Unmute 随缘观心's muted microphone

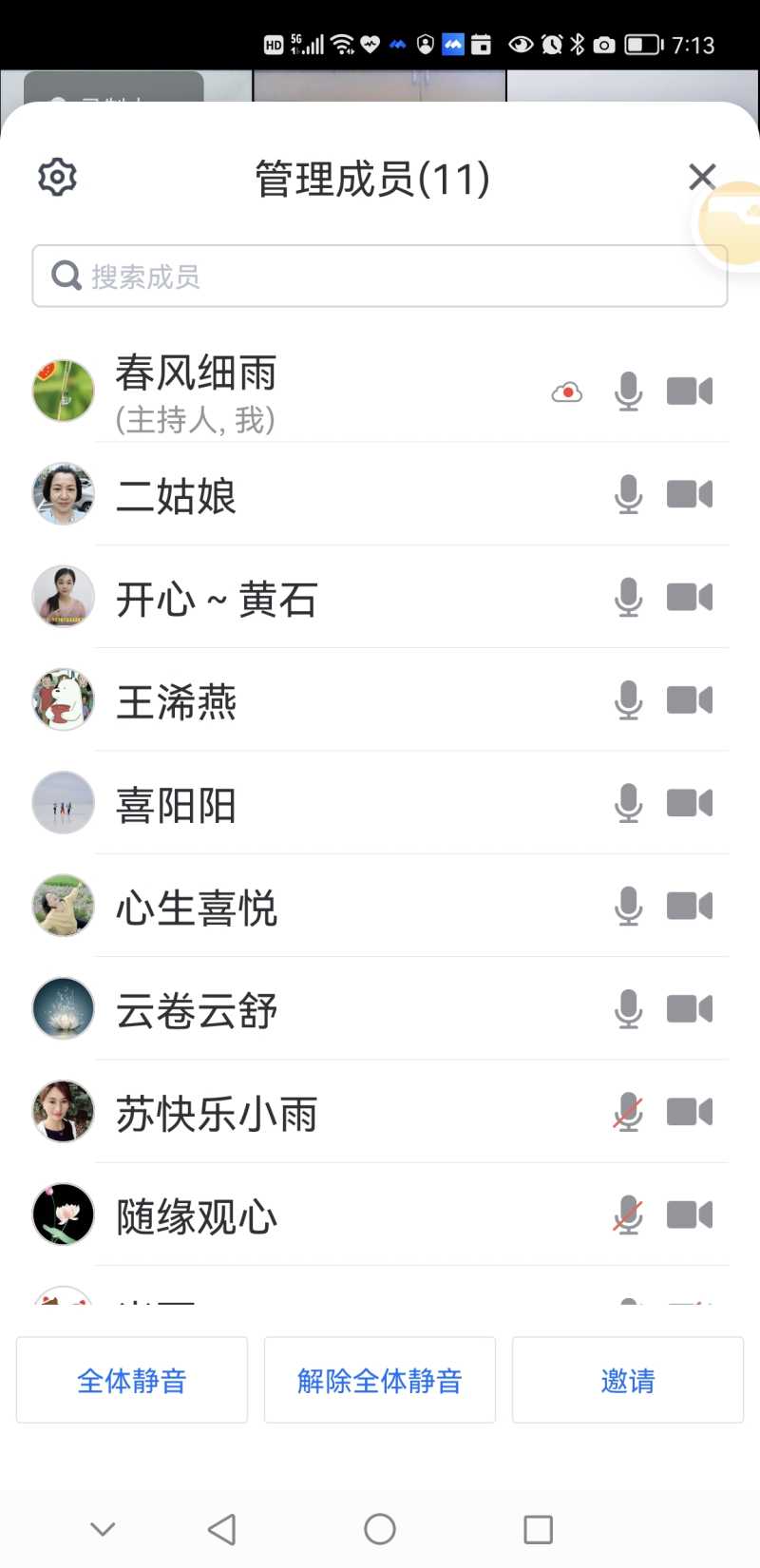coord(628,1214)
